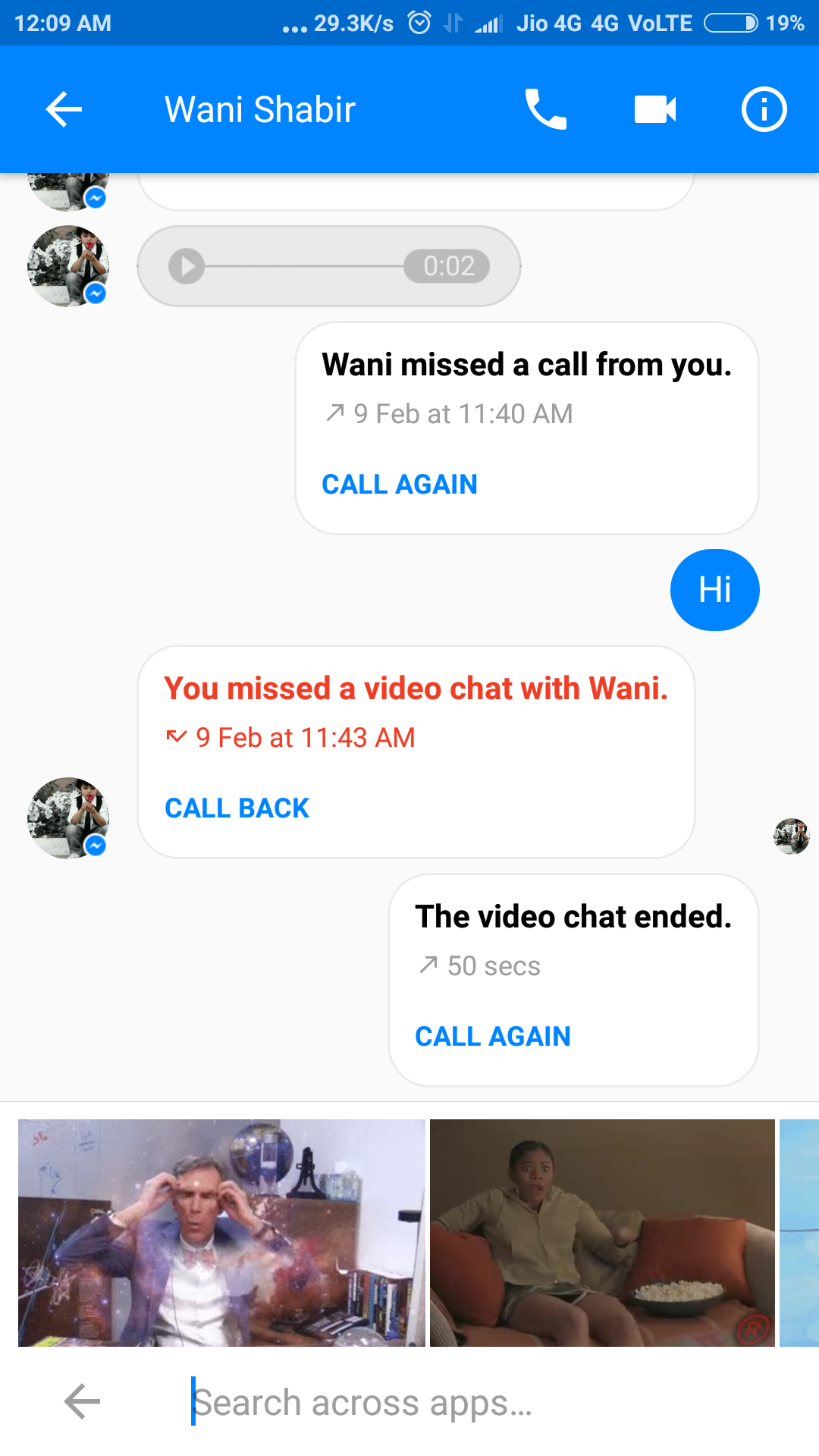Select the Bill Nye mind-blown GIF
The image size is (819, 1456).
[221, 1233]
